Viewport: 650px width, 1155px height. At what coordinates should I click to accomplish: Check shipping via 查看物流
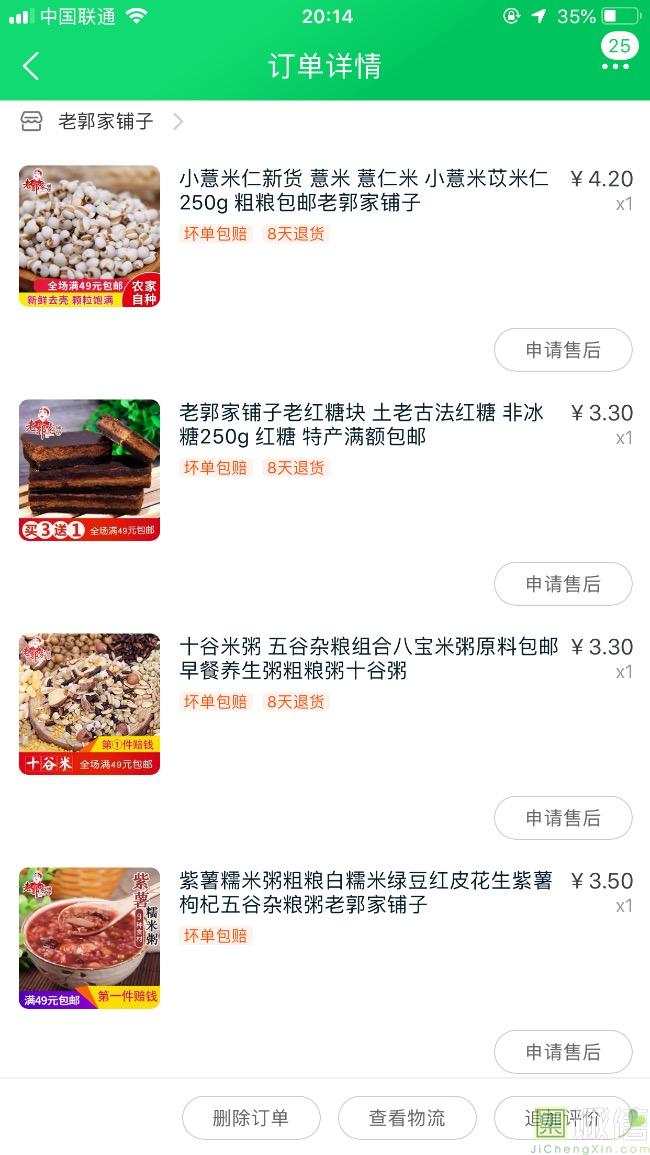[x=407, y=1118]
